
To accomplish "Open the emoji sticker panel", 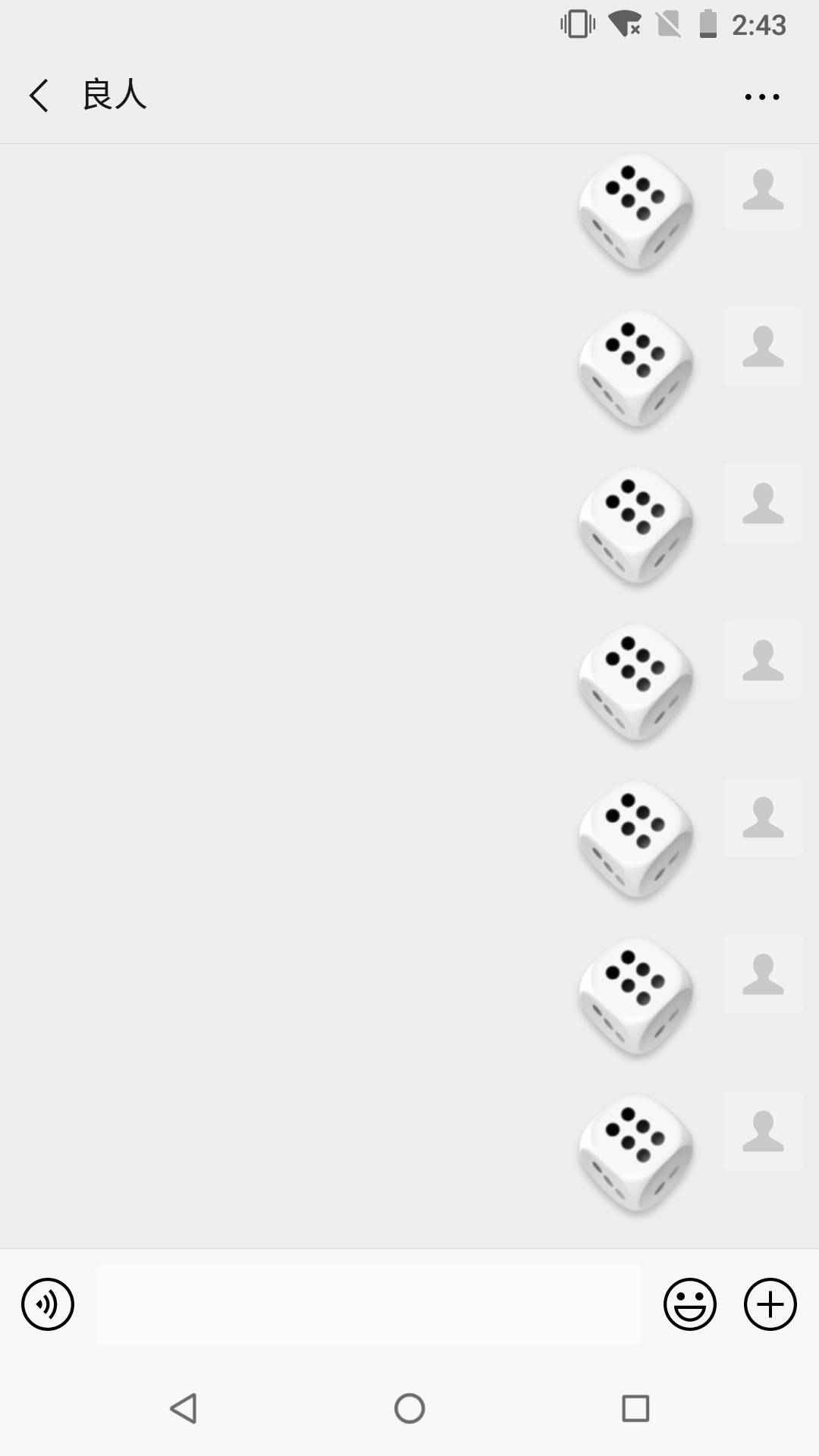I will pyautogui.click(x=690, y=1304).
